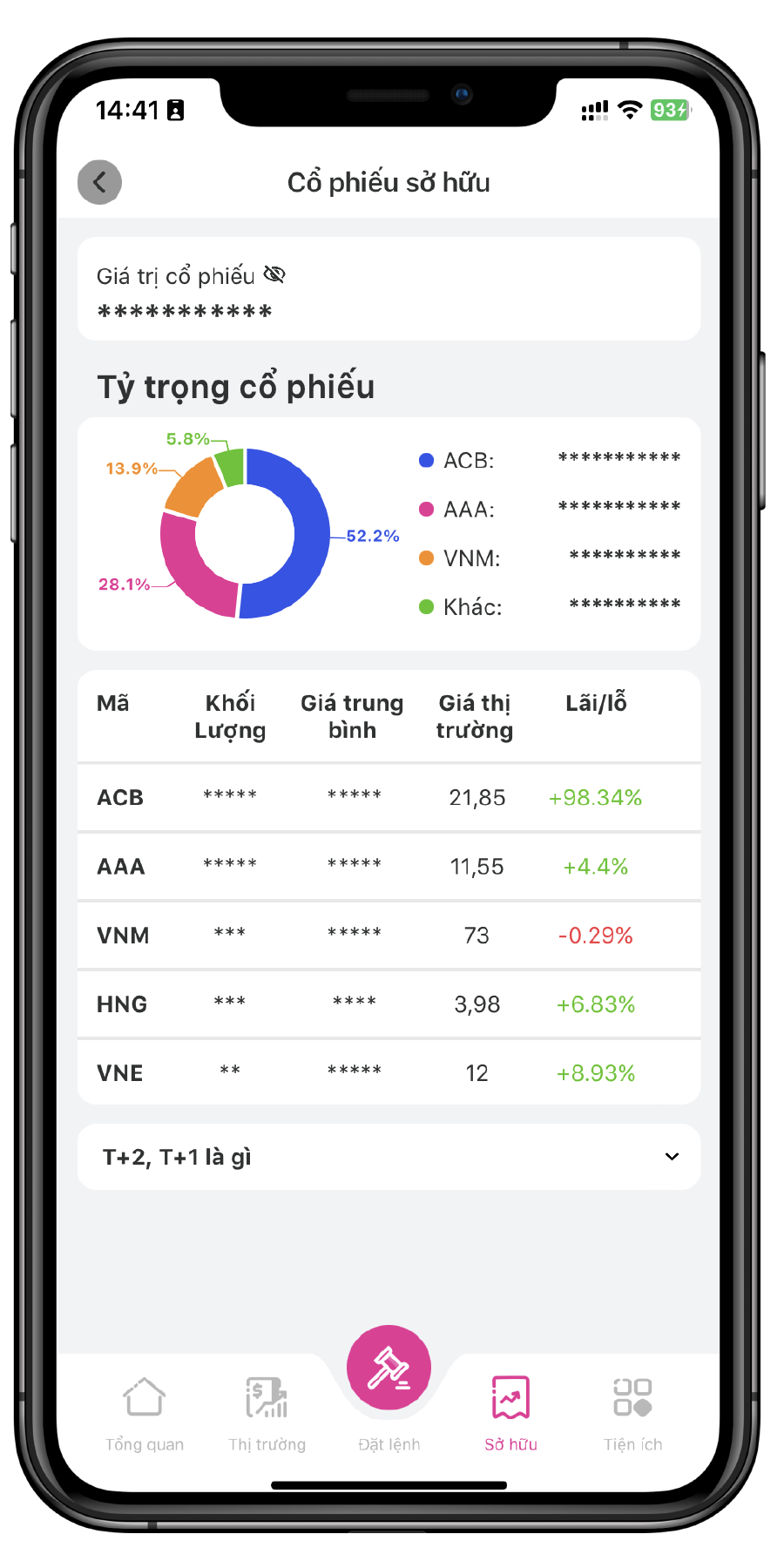Open the VNM stock row
This screenshot has height=1568, width=784.
[389, 935]
